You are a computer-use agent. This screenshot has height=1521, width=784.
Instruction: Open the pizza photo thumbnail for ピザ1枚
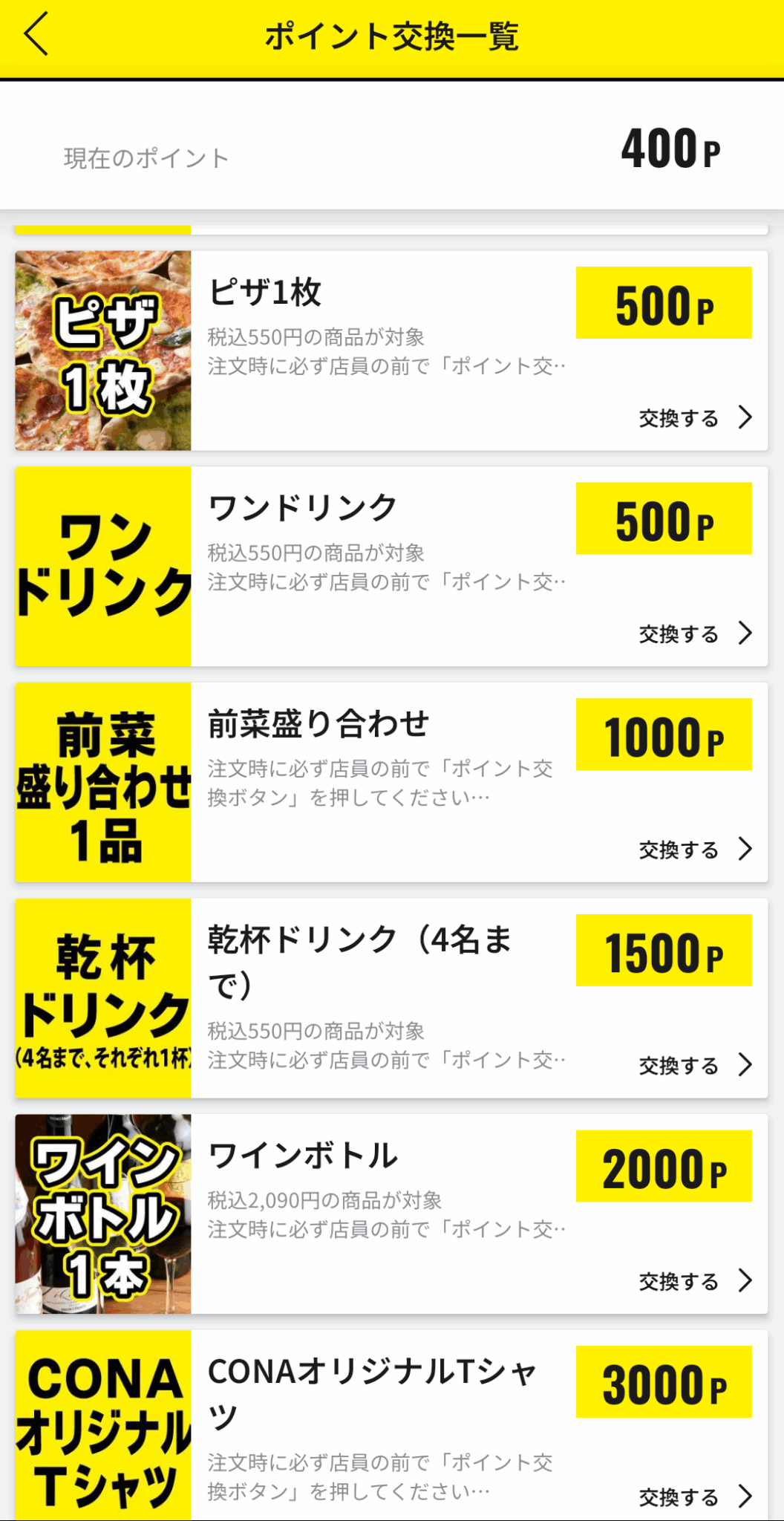tap(103, 351)
